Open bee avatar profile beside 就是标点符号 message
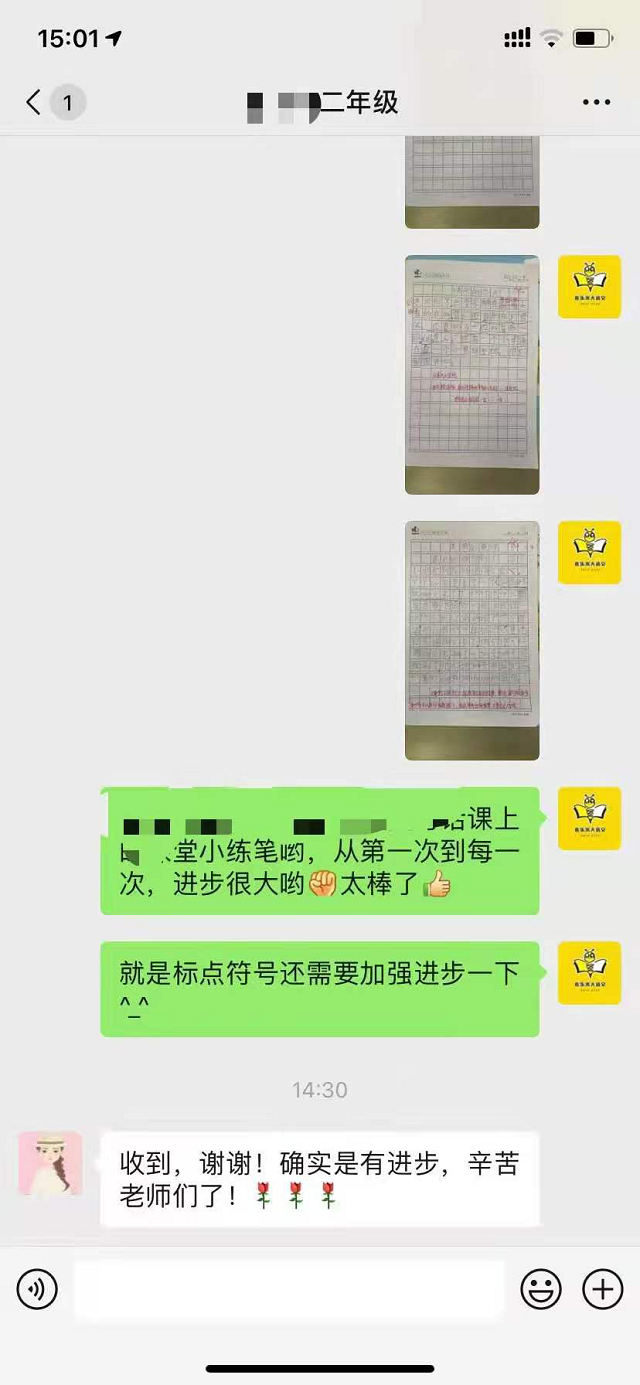The image size is (640, 1385). coord(589,973)
